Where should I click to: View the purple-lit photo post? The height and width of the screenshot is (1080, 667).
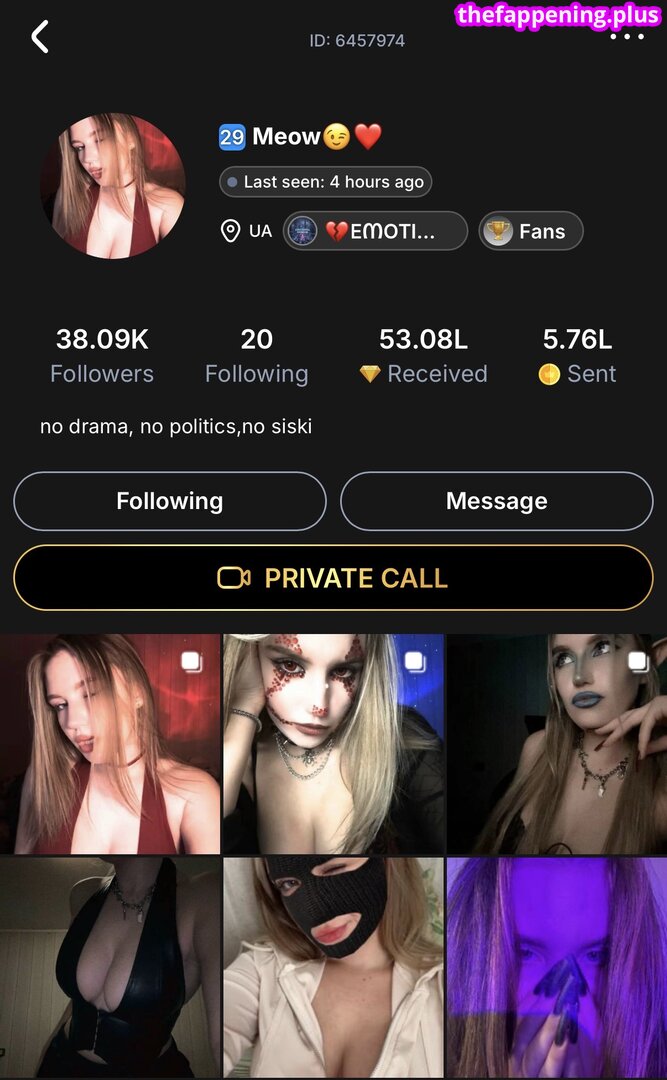point(557,967)
